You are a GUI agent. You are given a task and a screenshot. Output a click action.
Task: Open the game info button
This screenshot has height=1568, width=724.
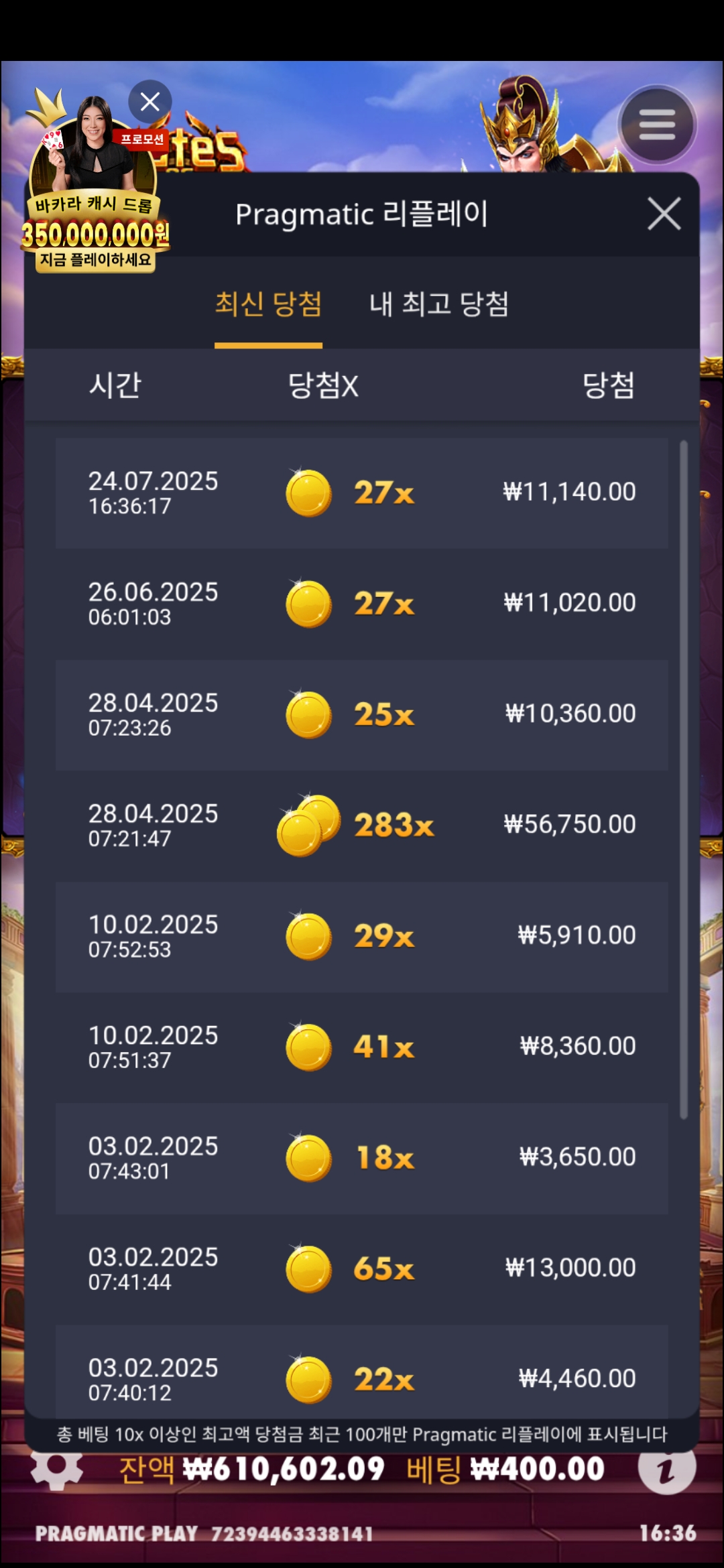[666, 1469]
